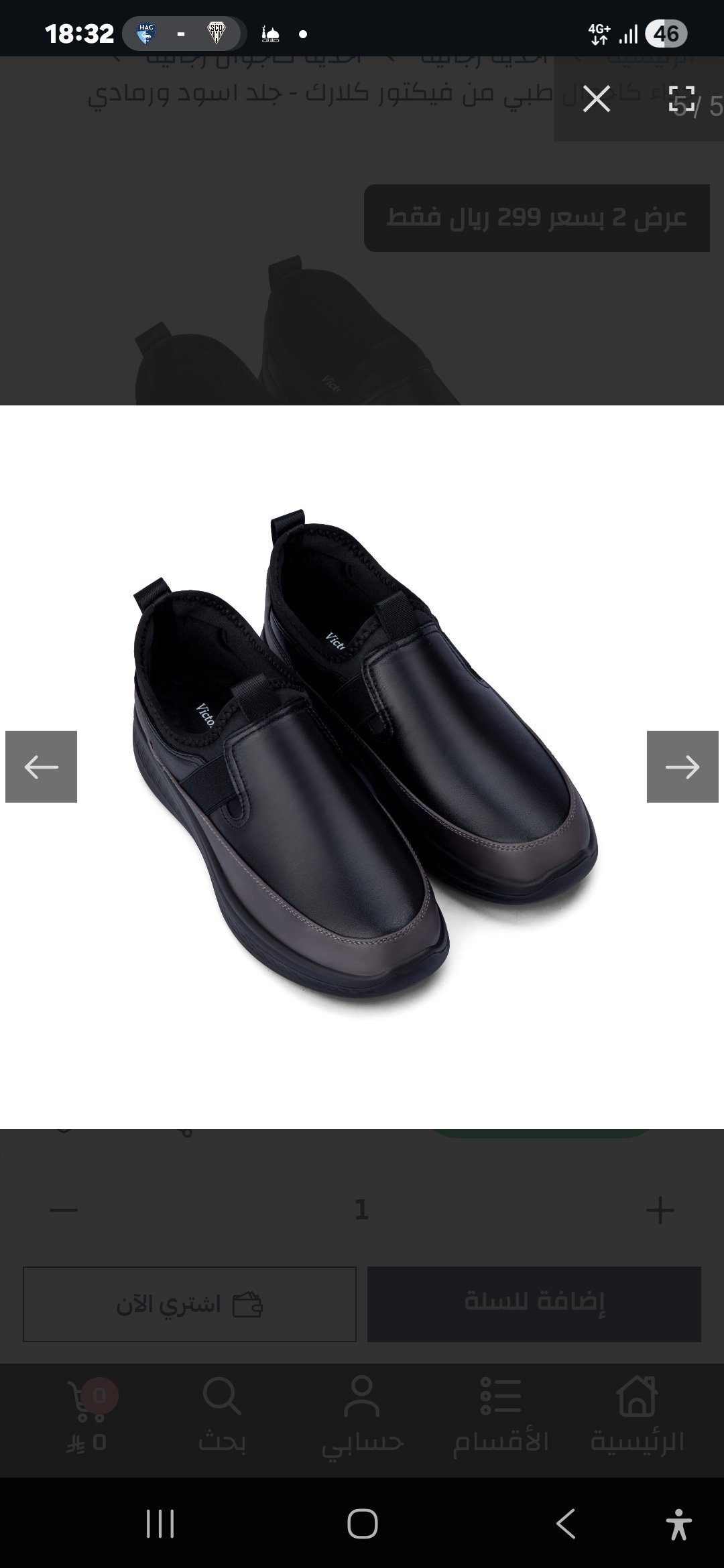This screenshot has width=724, height=1568.
Task: Go to the previous product image
Action: pos(42,767)
